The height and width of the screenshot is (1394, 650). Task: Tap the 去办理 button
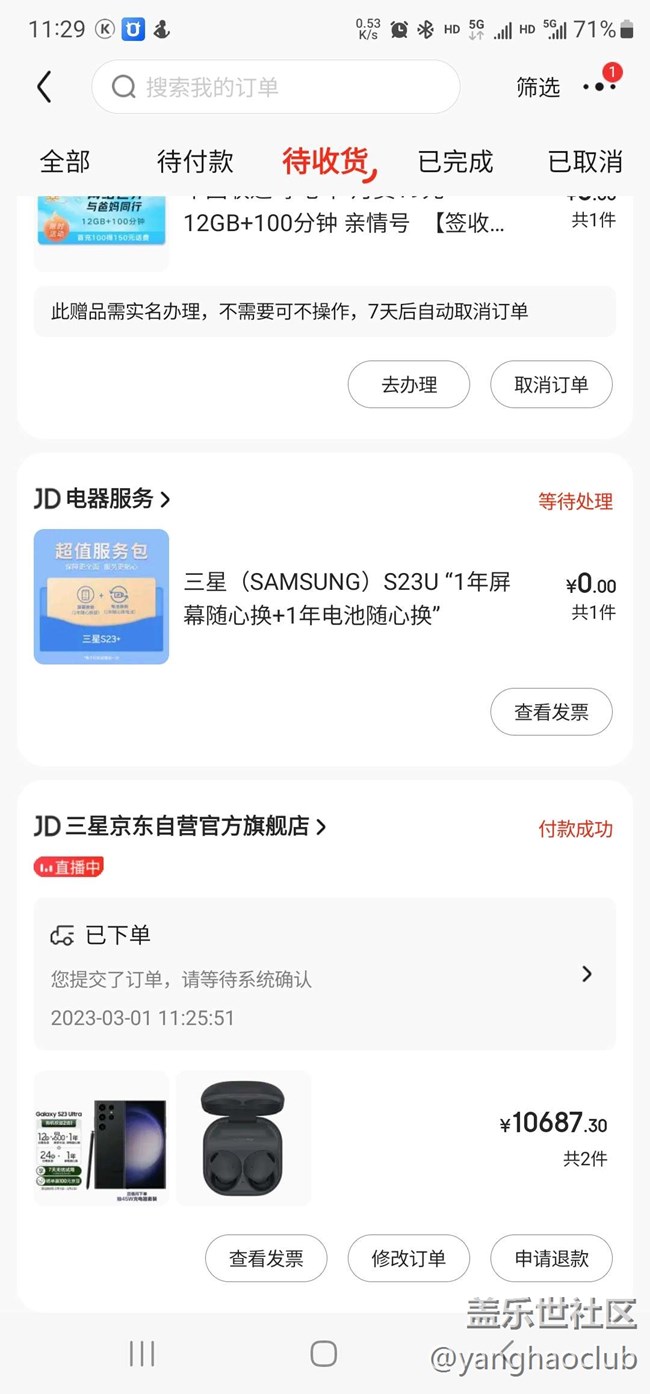[x=408, y=385]
